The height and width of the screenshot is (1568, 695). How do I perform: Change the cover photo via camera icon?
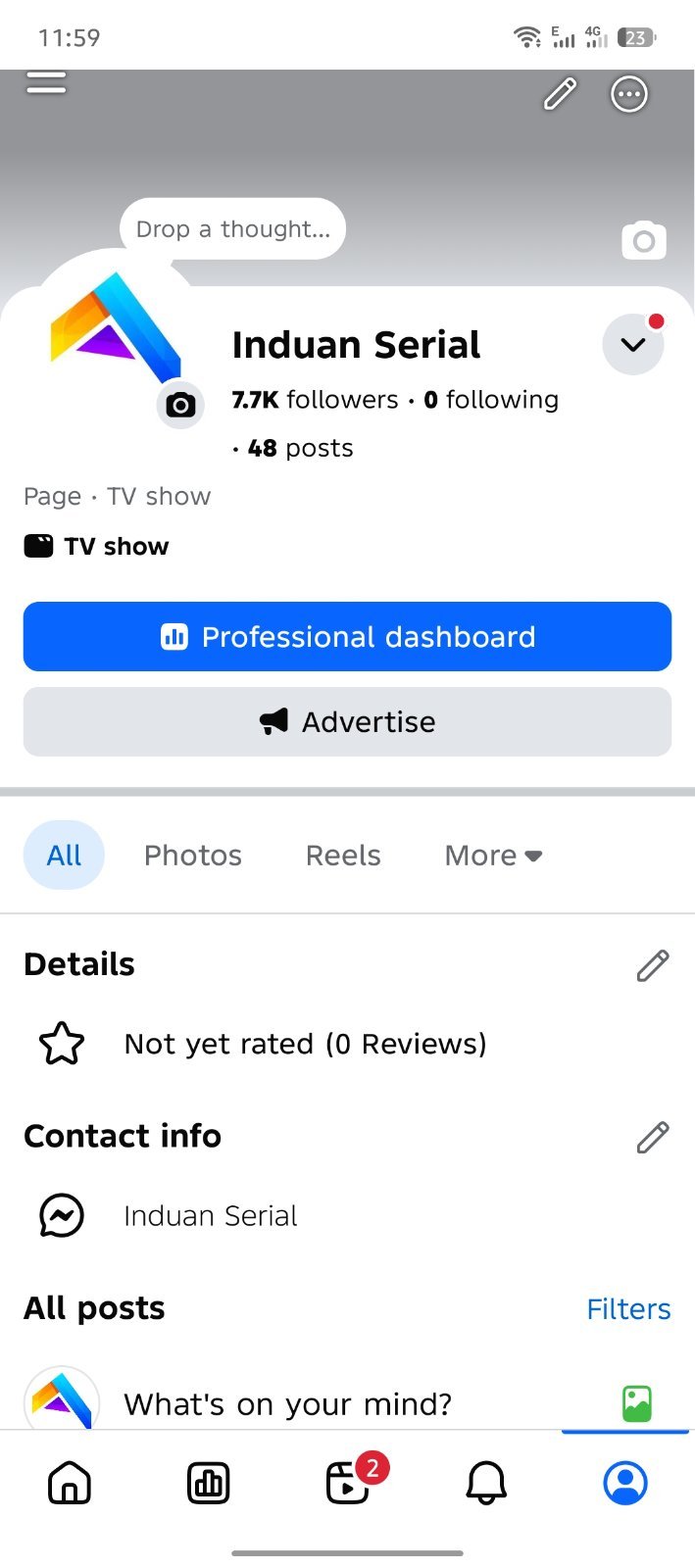[x=644, y=240]
